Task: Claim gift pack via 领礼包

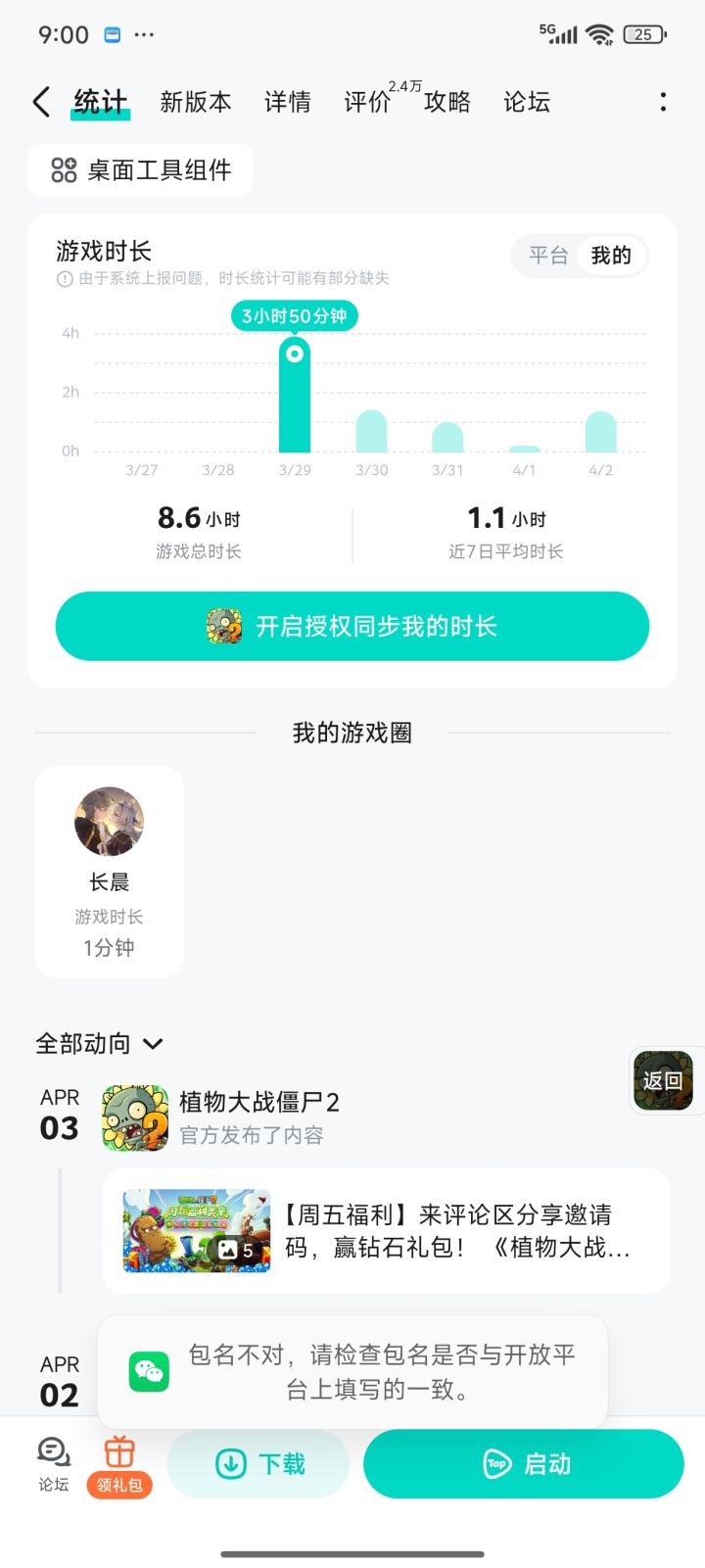Action: click(x=119, y=1463)
